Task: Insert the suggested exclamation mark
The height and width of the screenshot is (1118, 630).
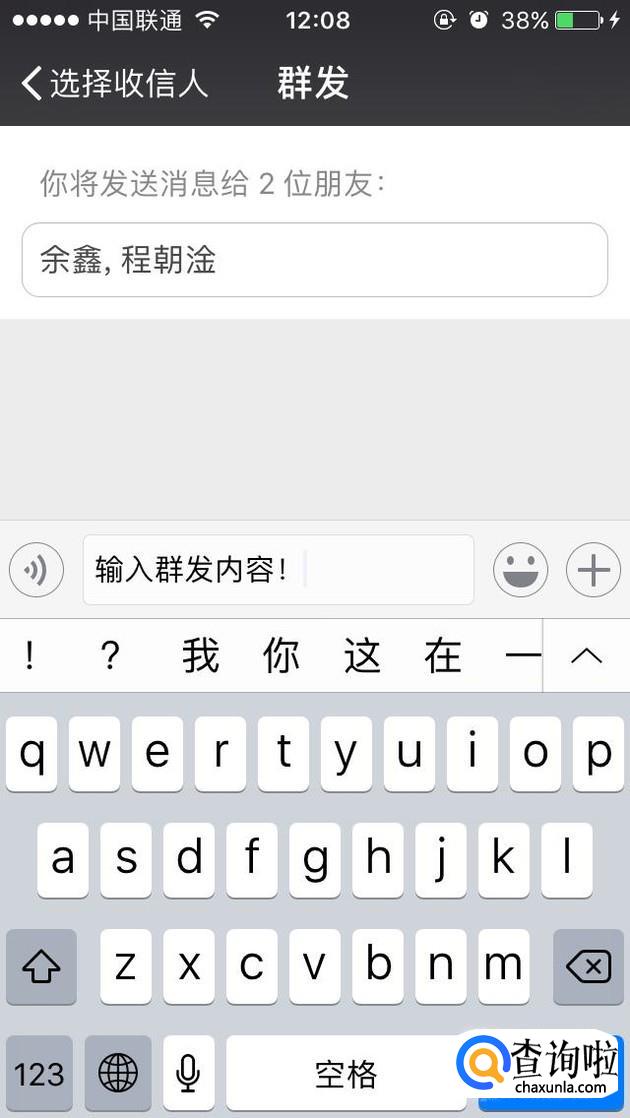Action: pos(30,656)
